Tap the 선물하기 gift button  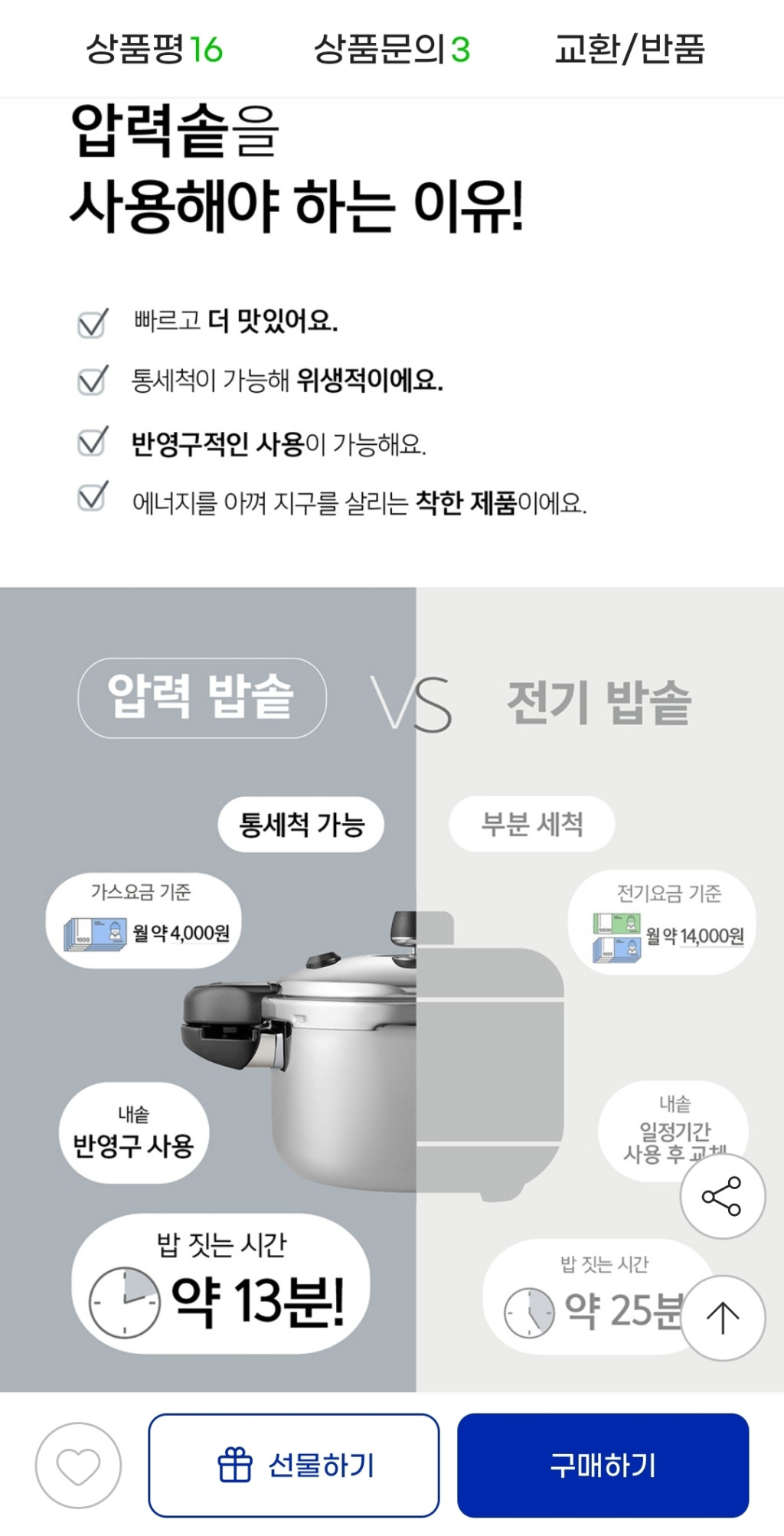click(294, 1466)
